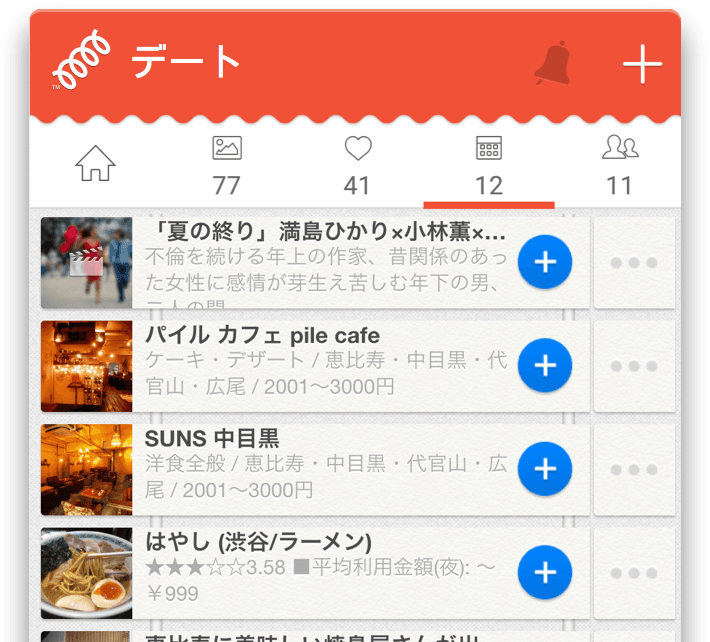
Task: Add 「夏の終り」 with its blue plus button
Action: tap(545, 262)
